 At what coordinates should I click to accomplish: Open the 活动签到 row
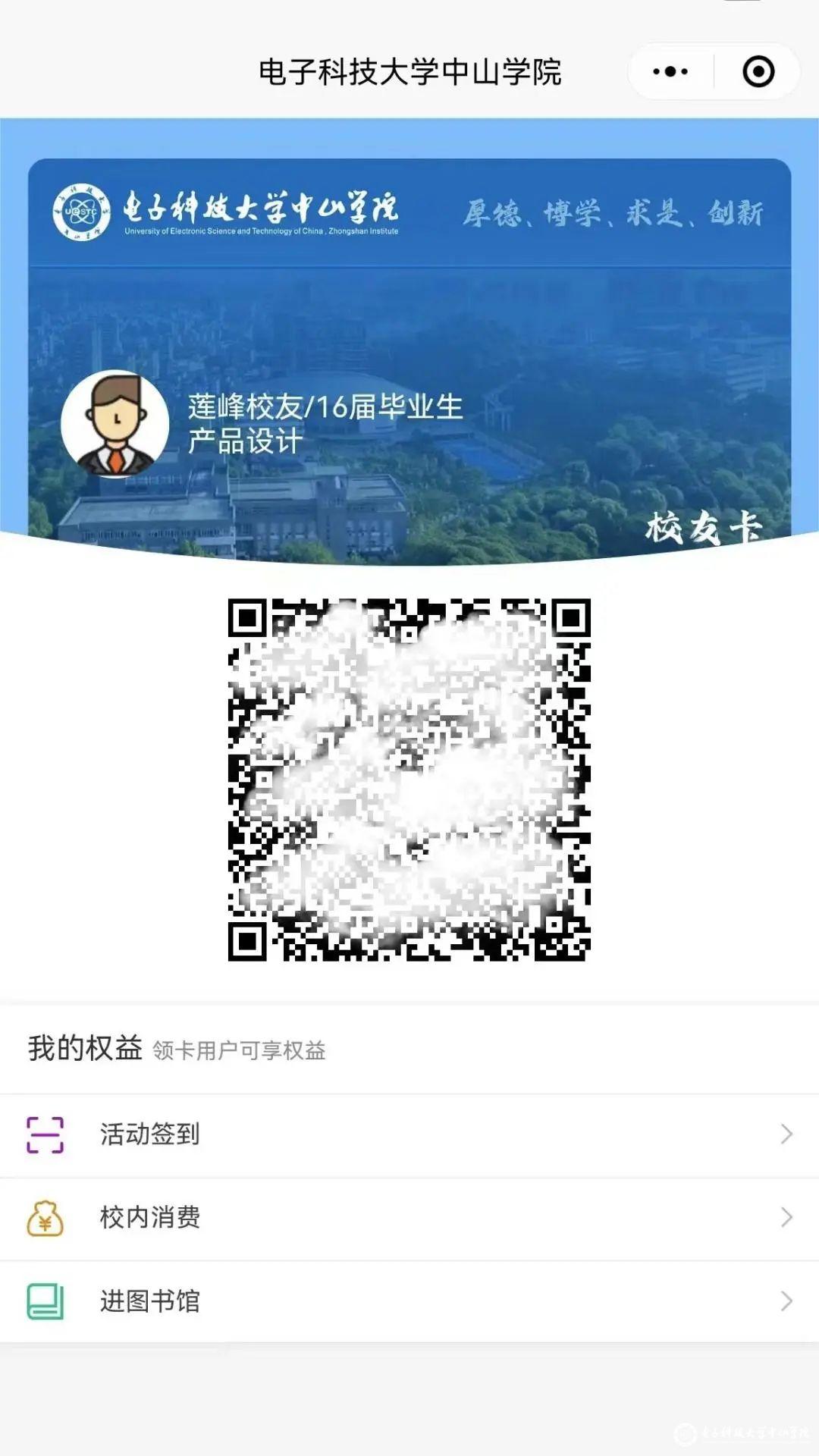click(x=409, y=1134)
